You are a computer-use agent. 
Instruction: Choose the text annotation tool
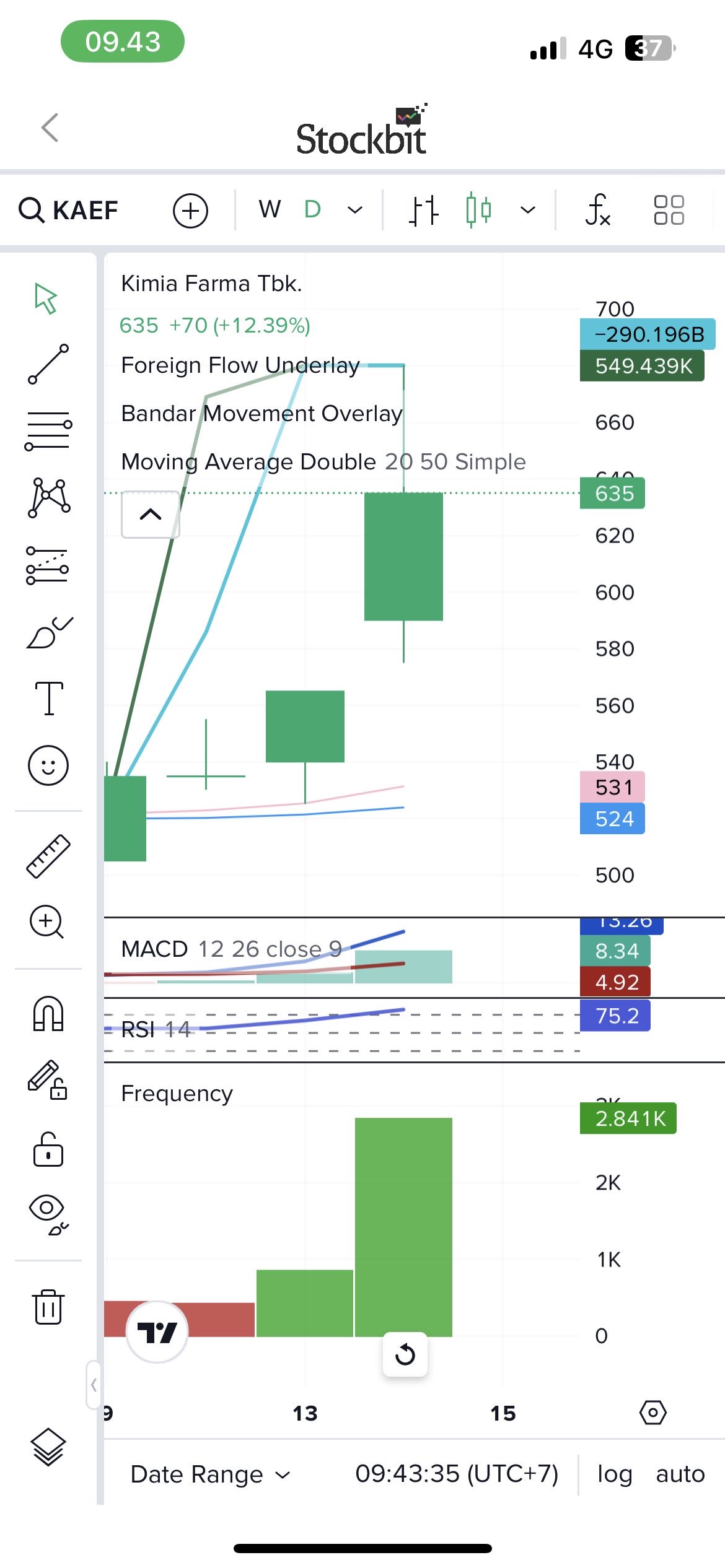[49, 699]
